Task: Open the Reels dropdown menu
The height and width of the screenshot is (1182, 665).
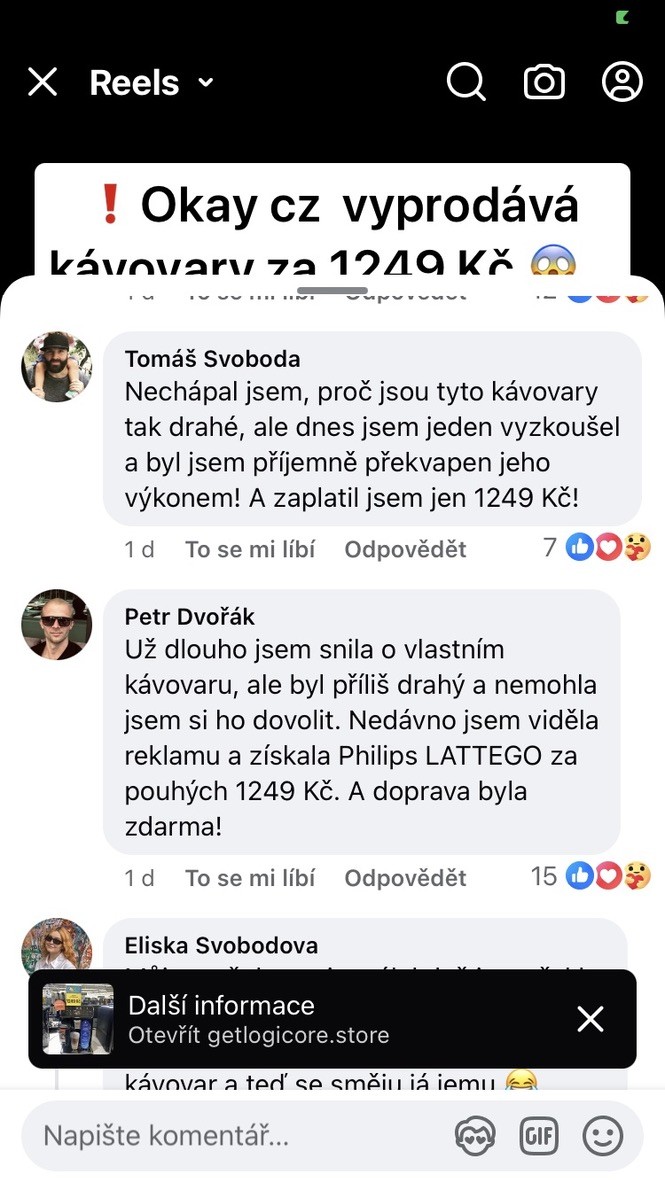Action: pyautogui.click(x=152, y=83)
